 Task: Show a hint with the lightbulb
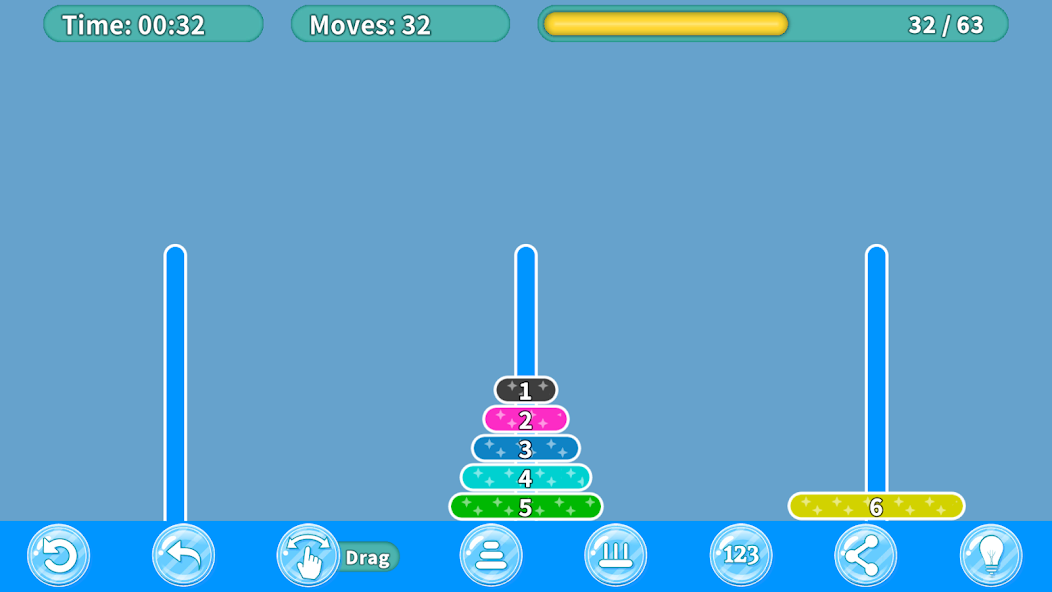[991, 555]
